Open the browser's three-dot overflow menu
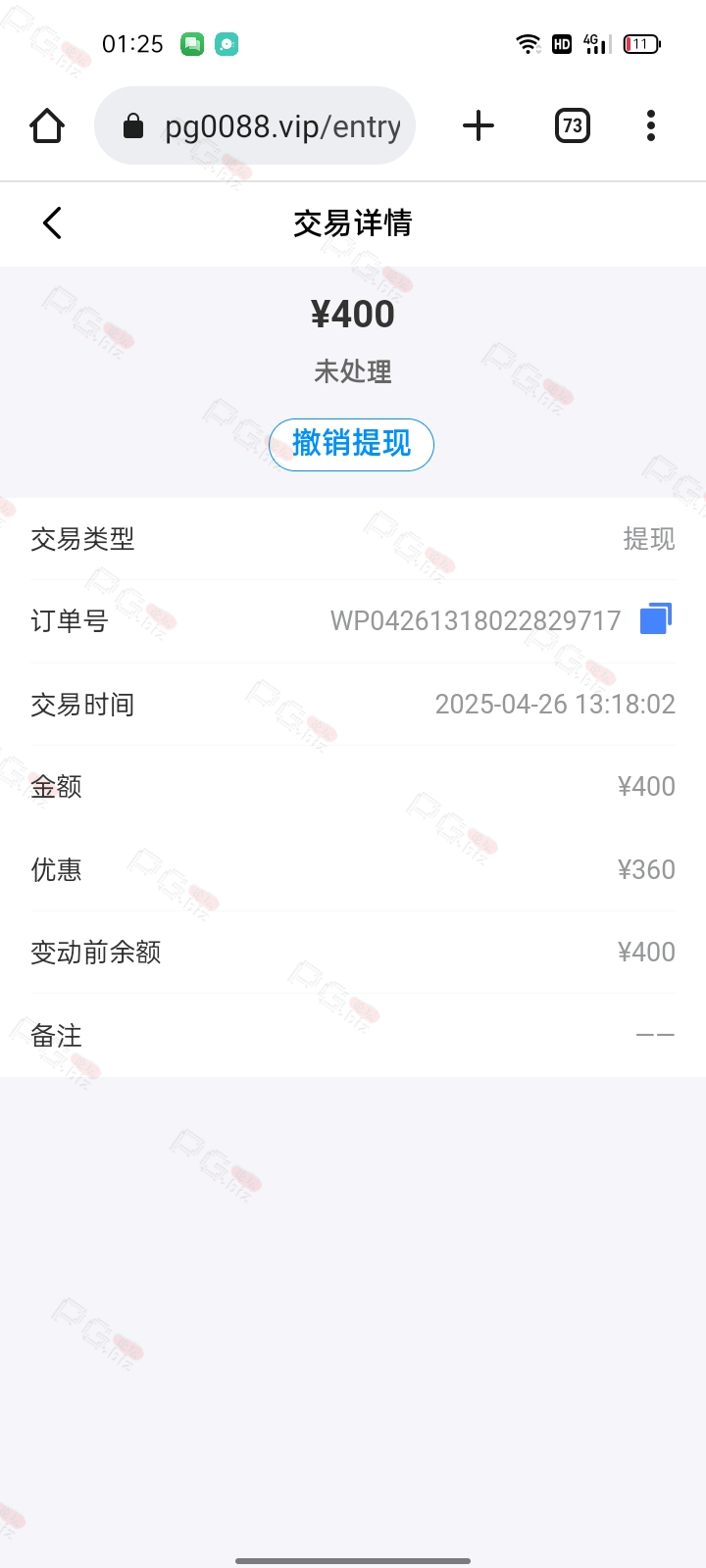 [x=651, y=125]
